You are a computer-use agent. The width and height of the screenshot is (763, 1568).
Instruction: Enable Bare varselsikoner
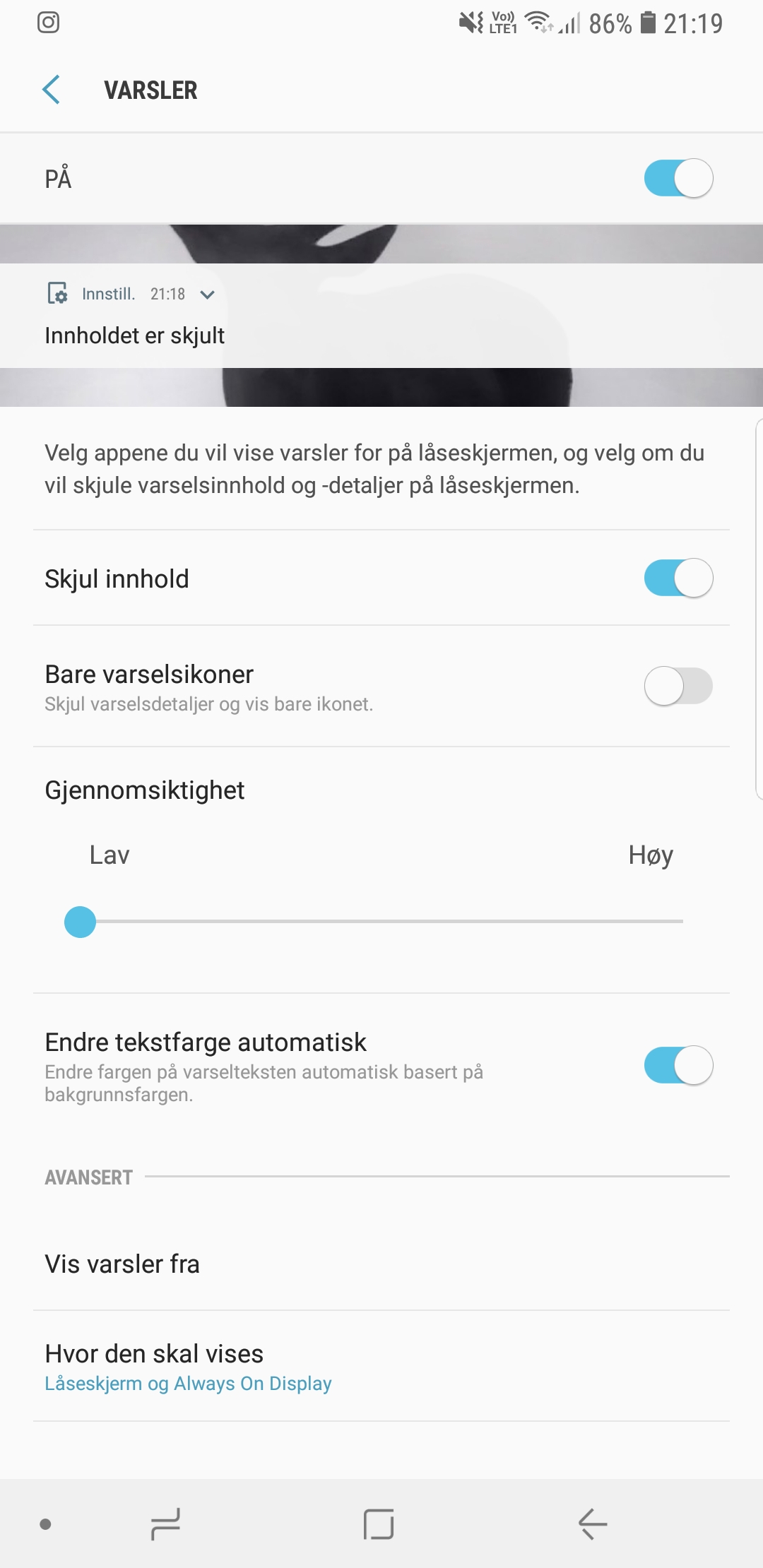click(x=678, y=686)
